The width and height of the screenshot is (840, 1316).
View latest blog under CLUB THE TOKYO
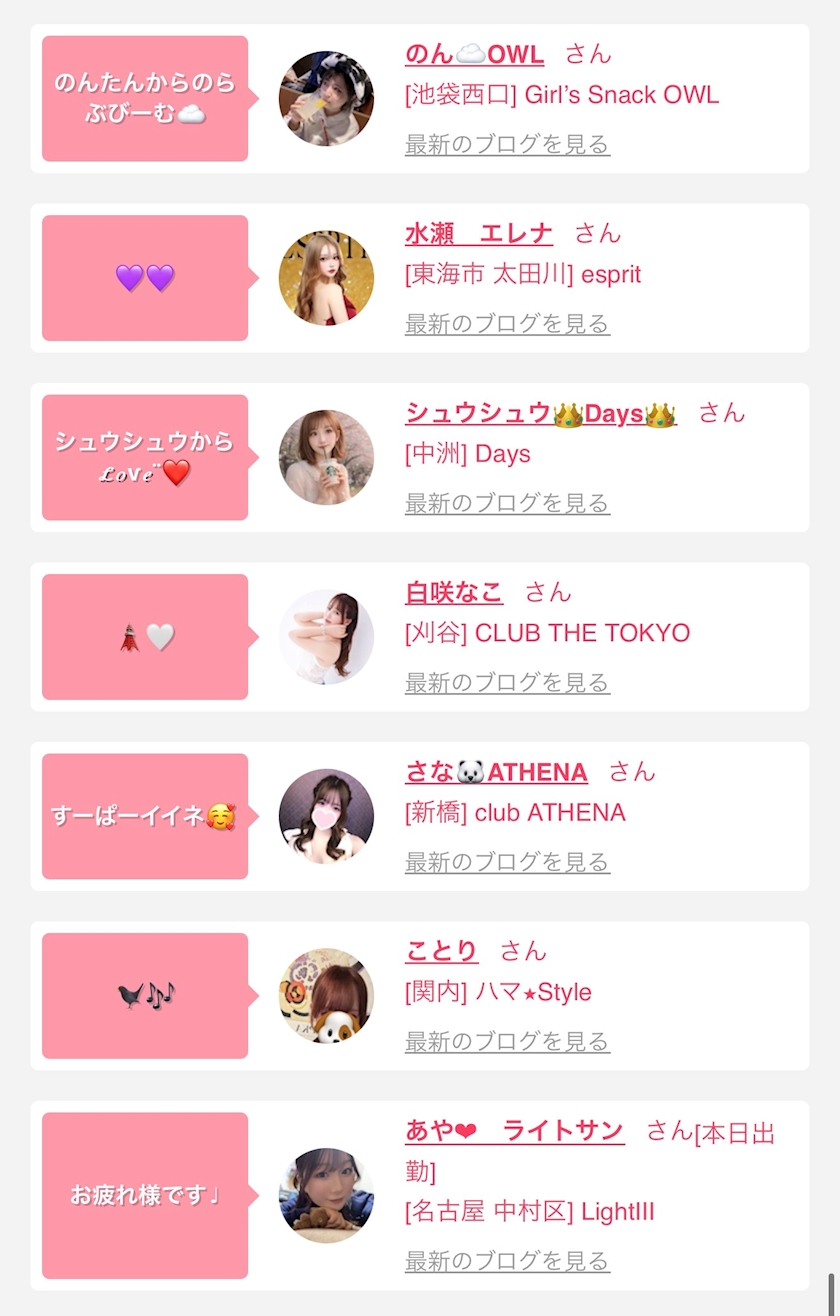(x=507, y=683)
